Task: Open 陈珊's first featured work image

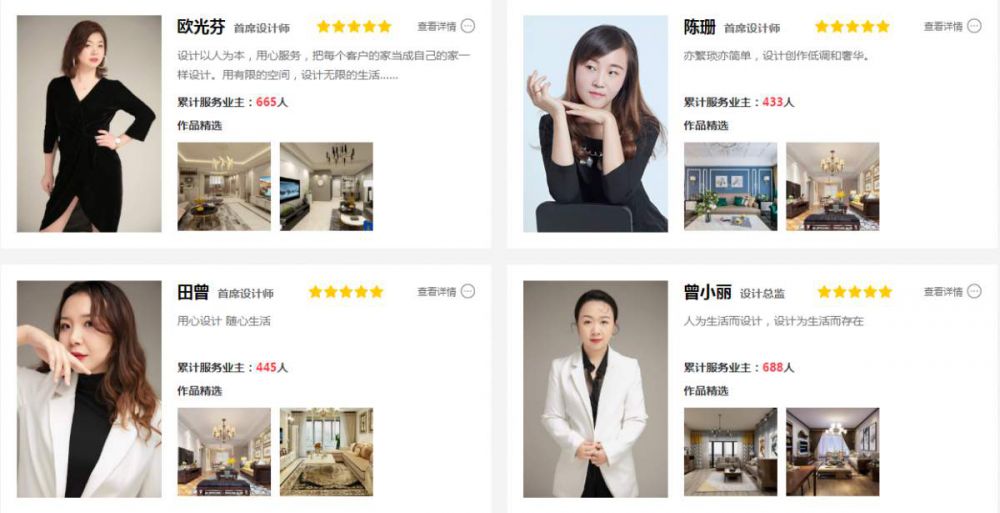Action: pyautogui.click(x=730, y=186)
